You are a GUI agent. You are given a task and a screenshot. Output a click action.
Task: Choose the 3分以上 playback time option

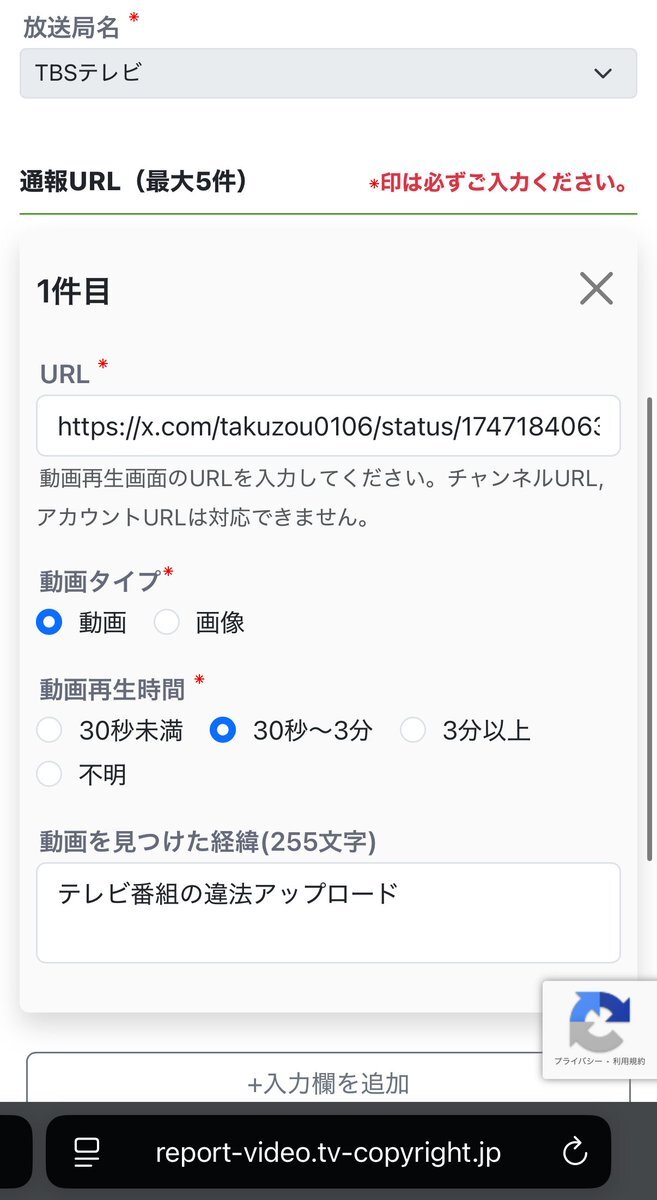[x=413, y=731]
